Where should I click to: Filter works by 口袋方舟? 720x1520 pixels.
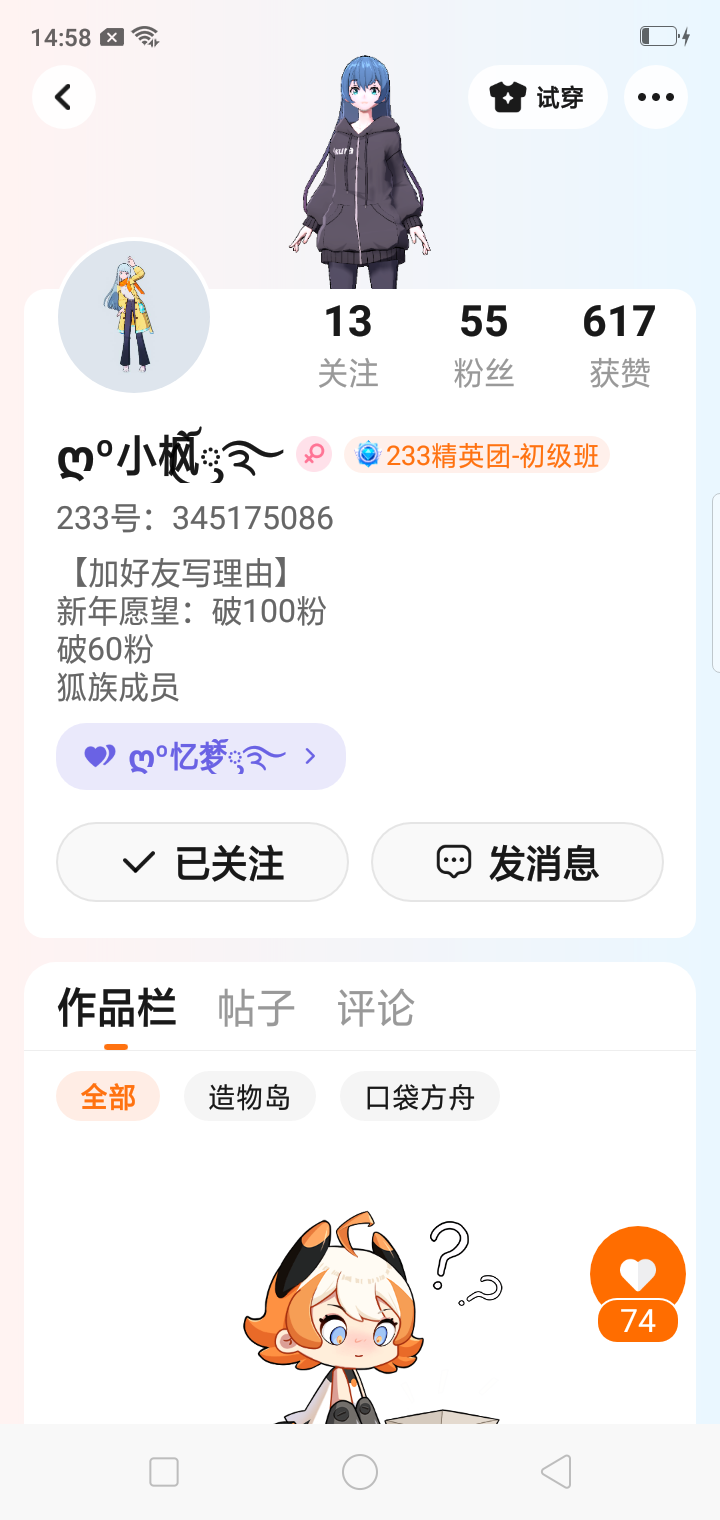click(419, 1097)
